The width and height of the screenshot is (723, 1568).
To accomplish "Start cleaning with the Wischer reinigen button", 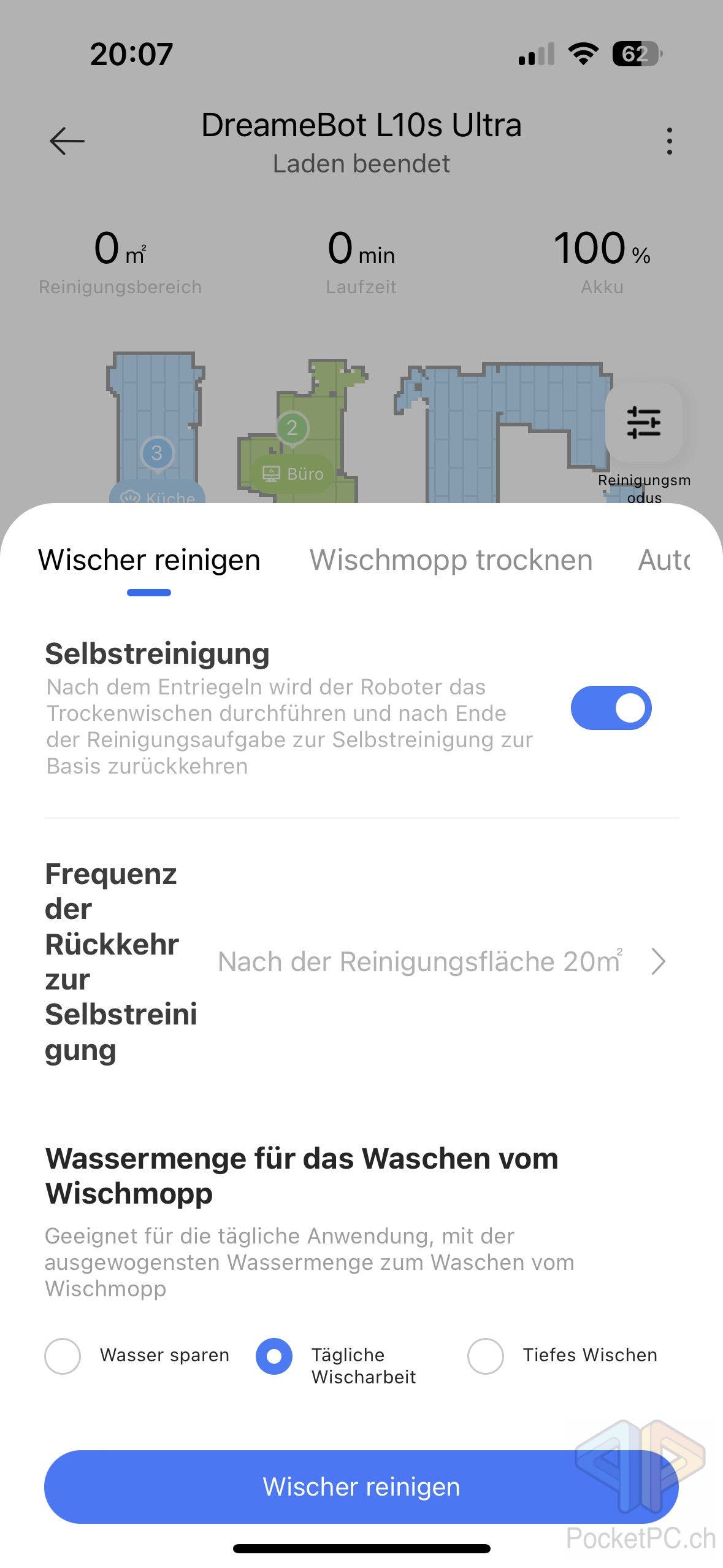I will [361, 1486].
